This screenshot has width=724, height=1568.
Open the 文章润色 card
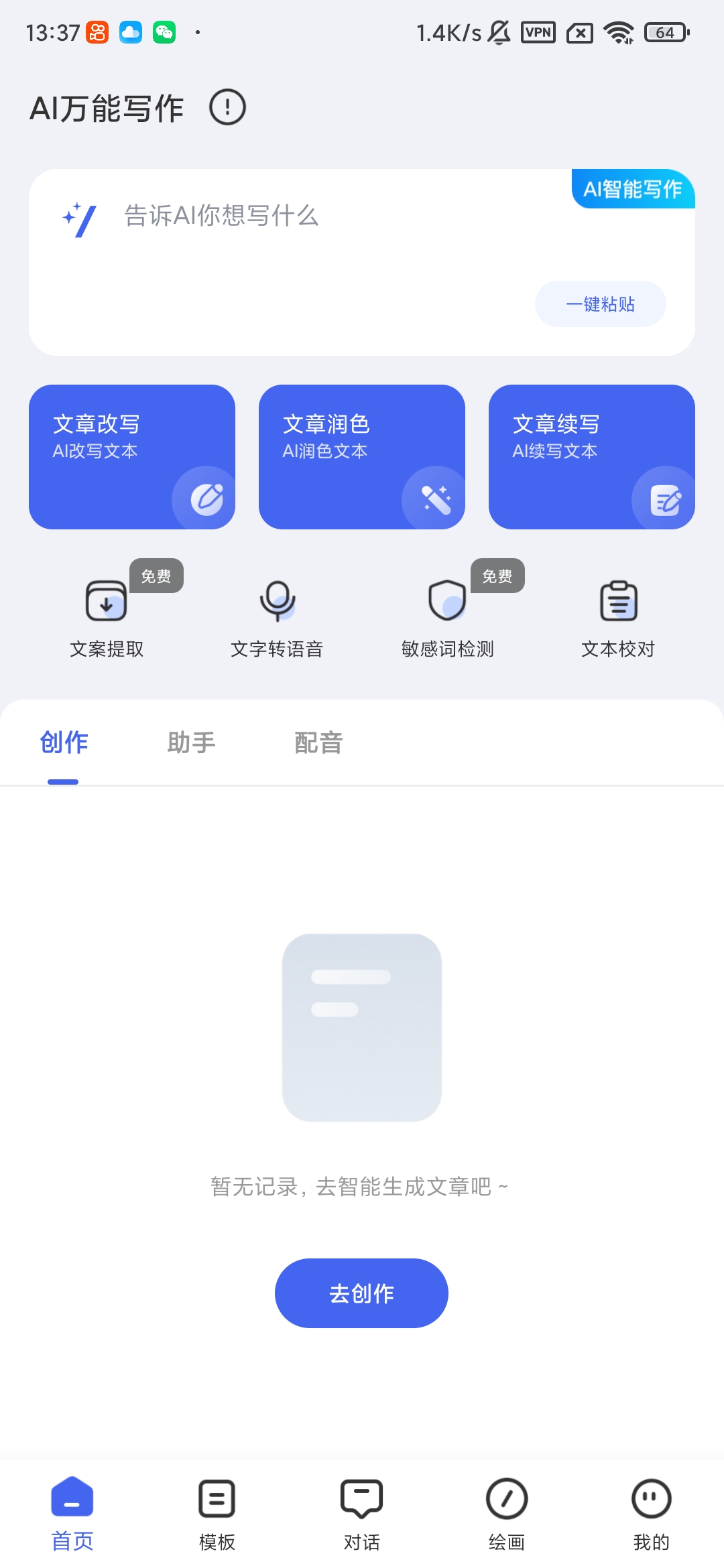(x=362, y=457)
